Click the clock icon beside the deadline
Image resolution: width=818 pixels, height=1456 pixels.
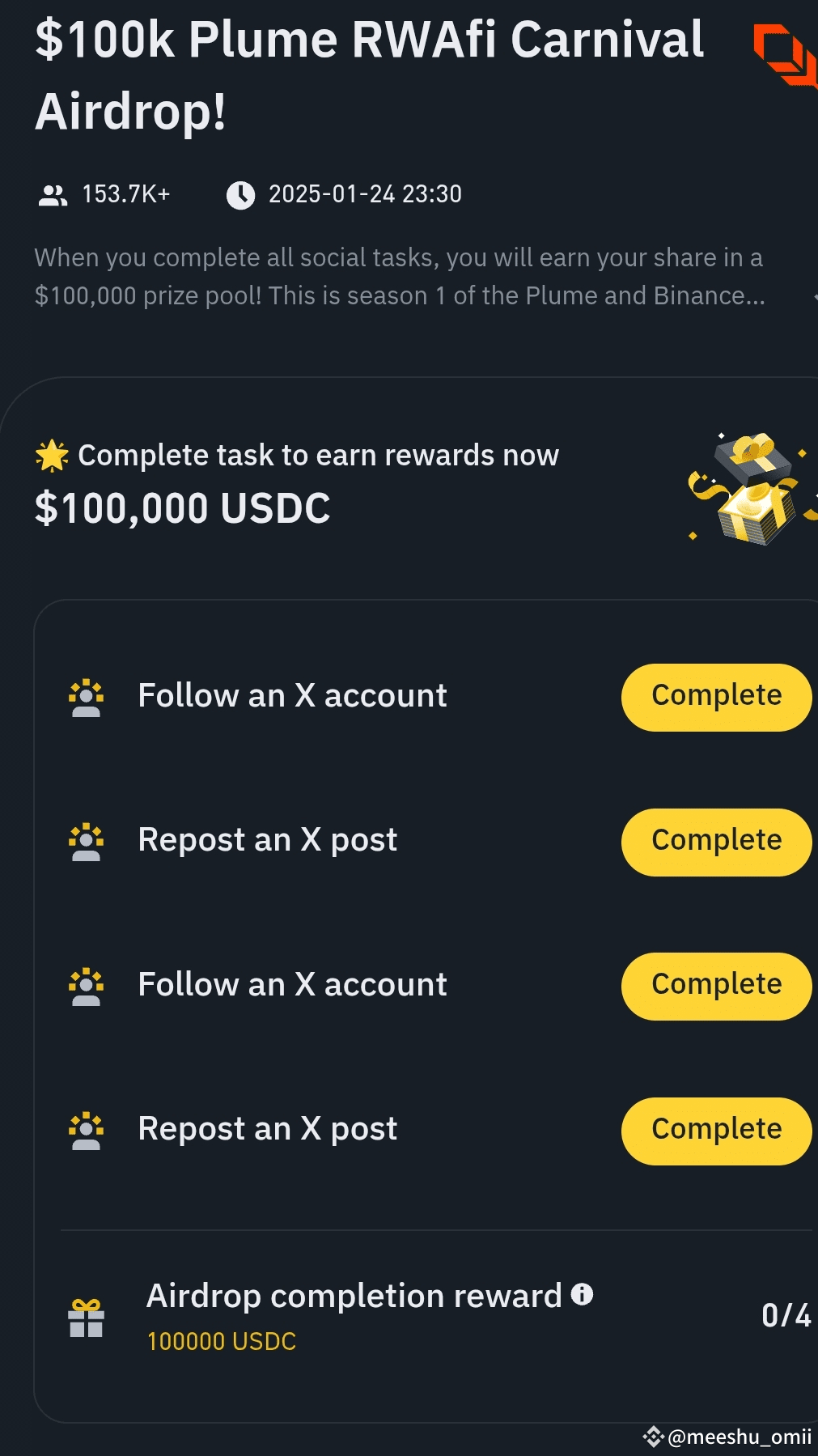point(241,194)
